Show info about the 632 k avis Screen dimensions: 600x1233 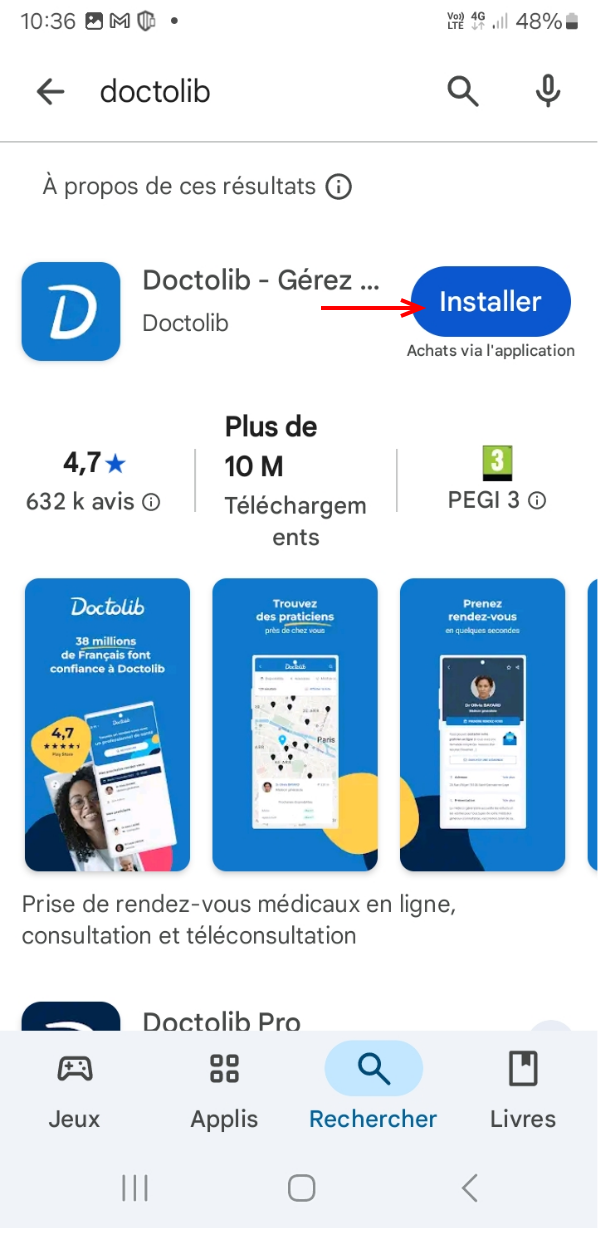(x=152, y=502)
